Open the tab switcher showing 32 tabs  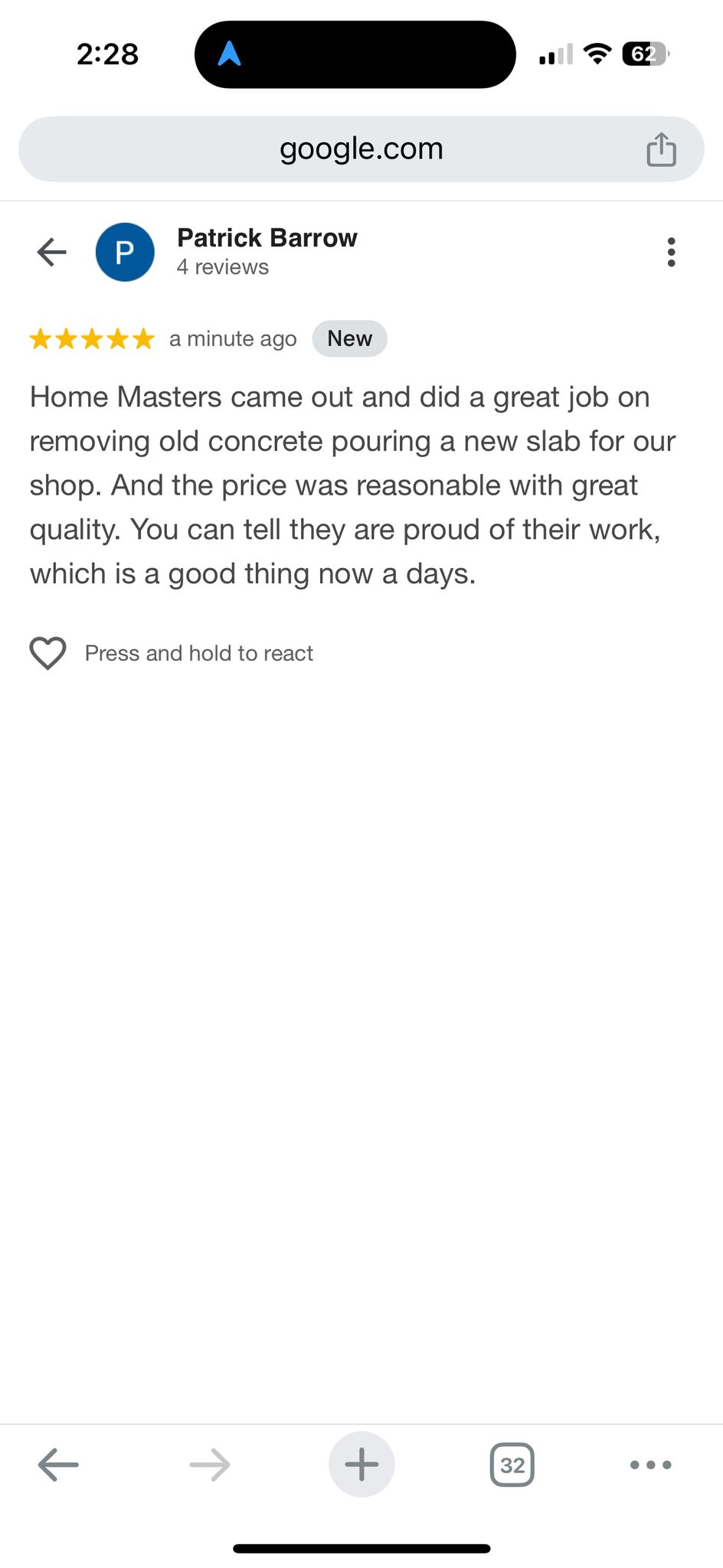pos(512,1465)
